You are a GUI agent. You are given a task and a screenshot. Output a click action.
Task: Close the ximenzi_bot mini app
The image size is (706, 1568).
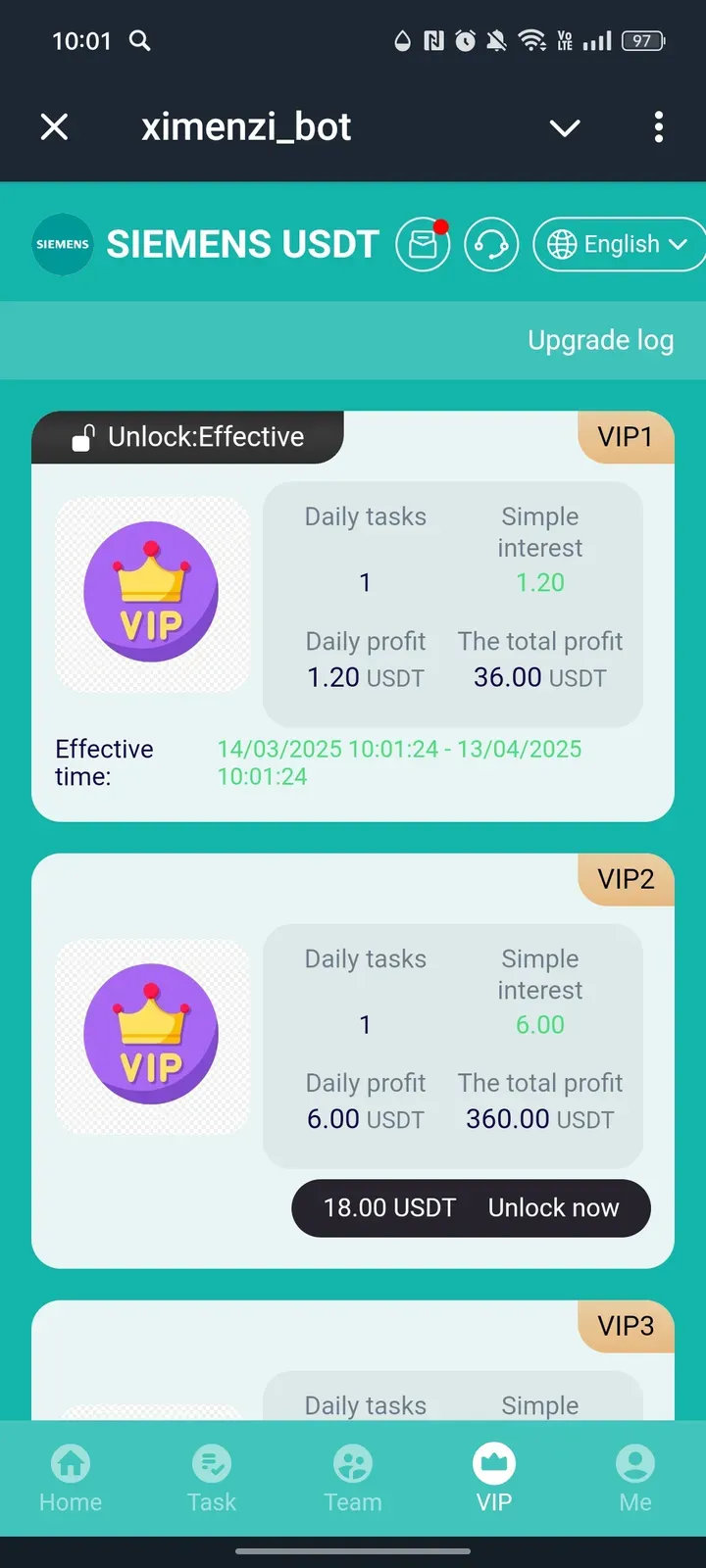point(55,126)
